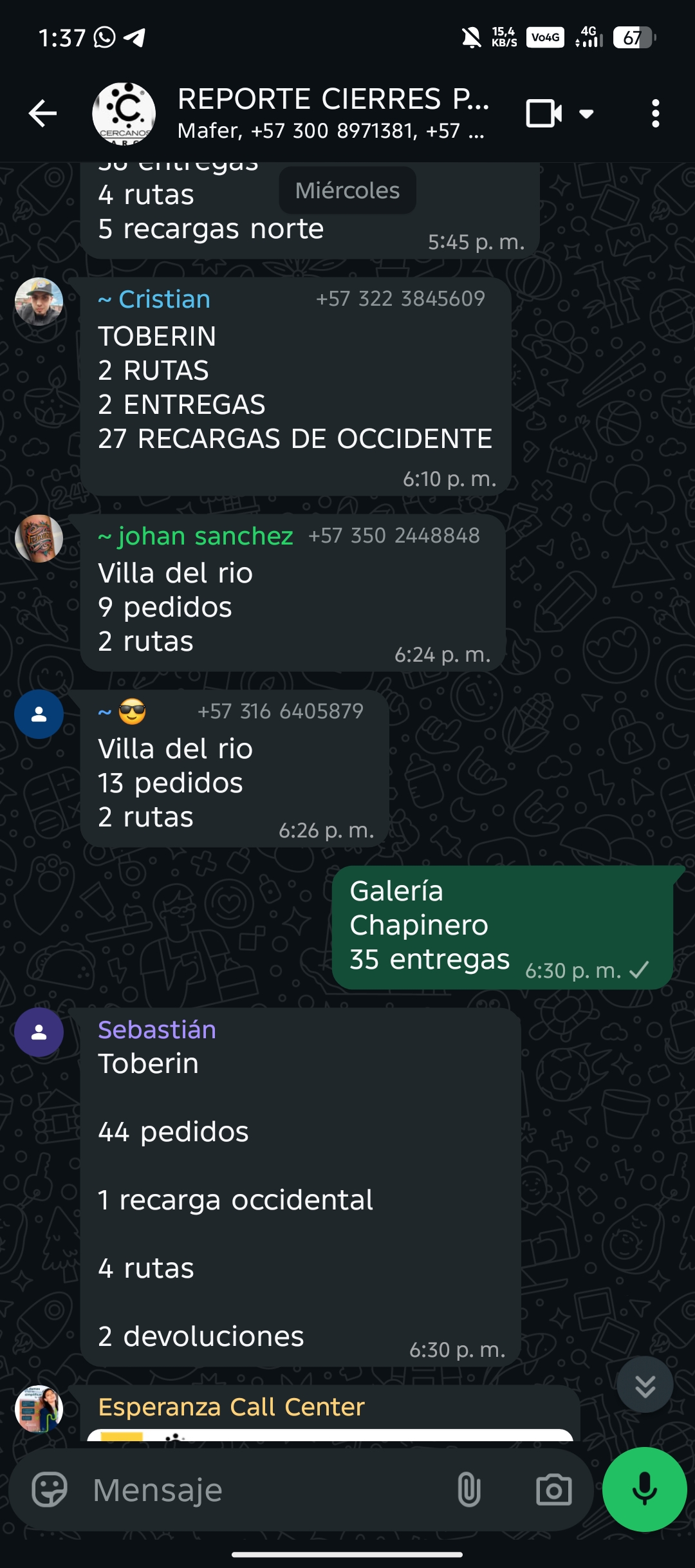Open the overflow menu

pos(655,114)
